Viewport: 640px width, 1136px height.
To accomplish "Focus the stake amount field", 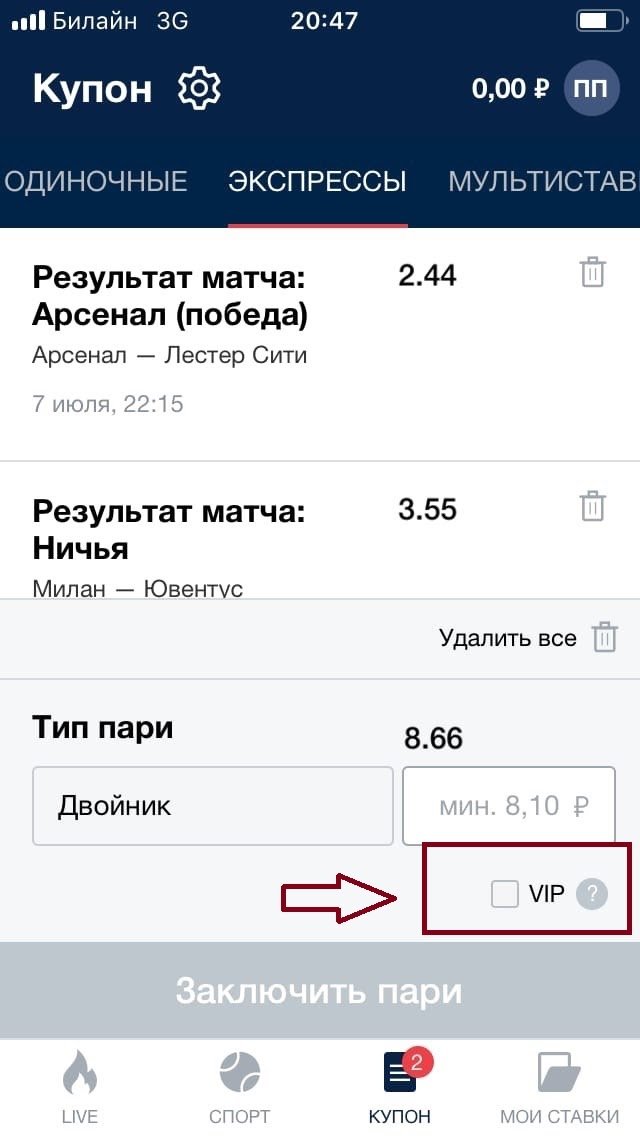I will 508,806.
